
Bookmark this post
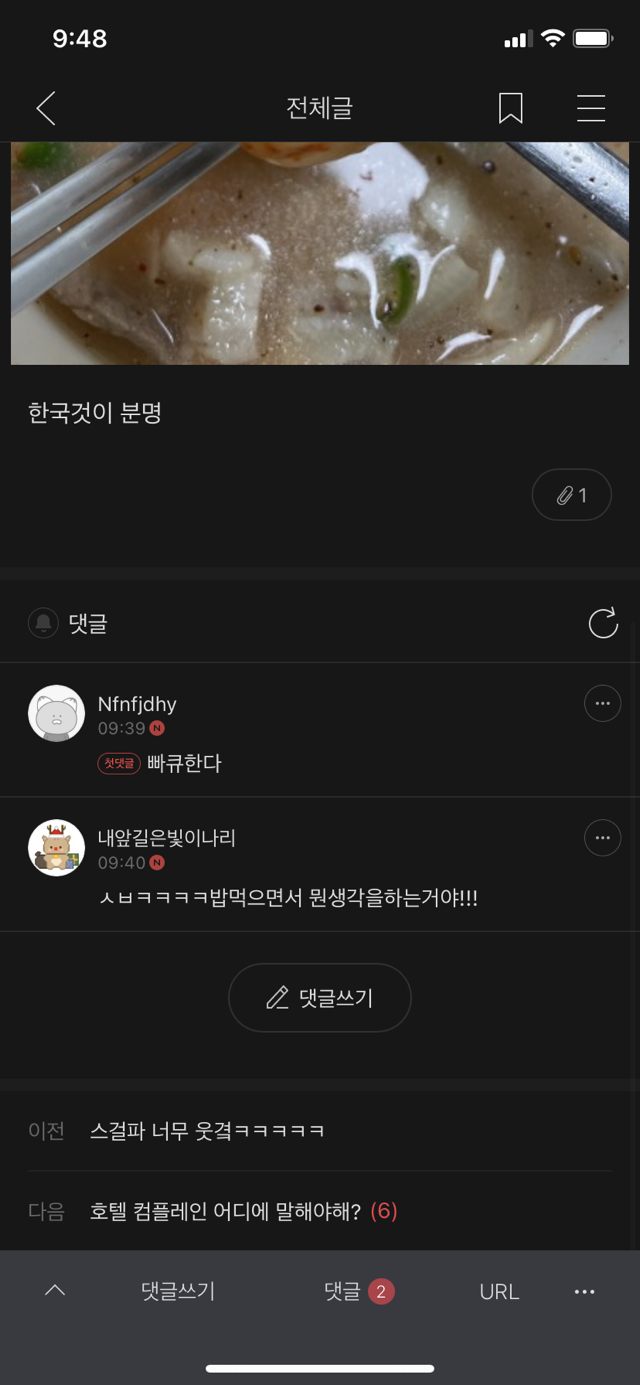point(510,108)
